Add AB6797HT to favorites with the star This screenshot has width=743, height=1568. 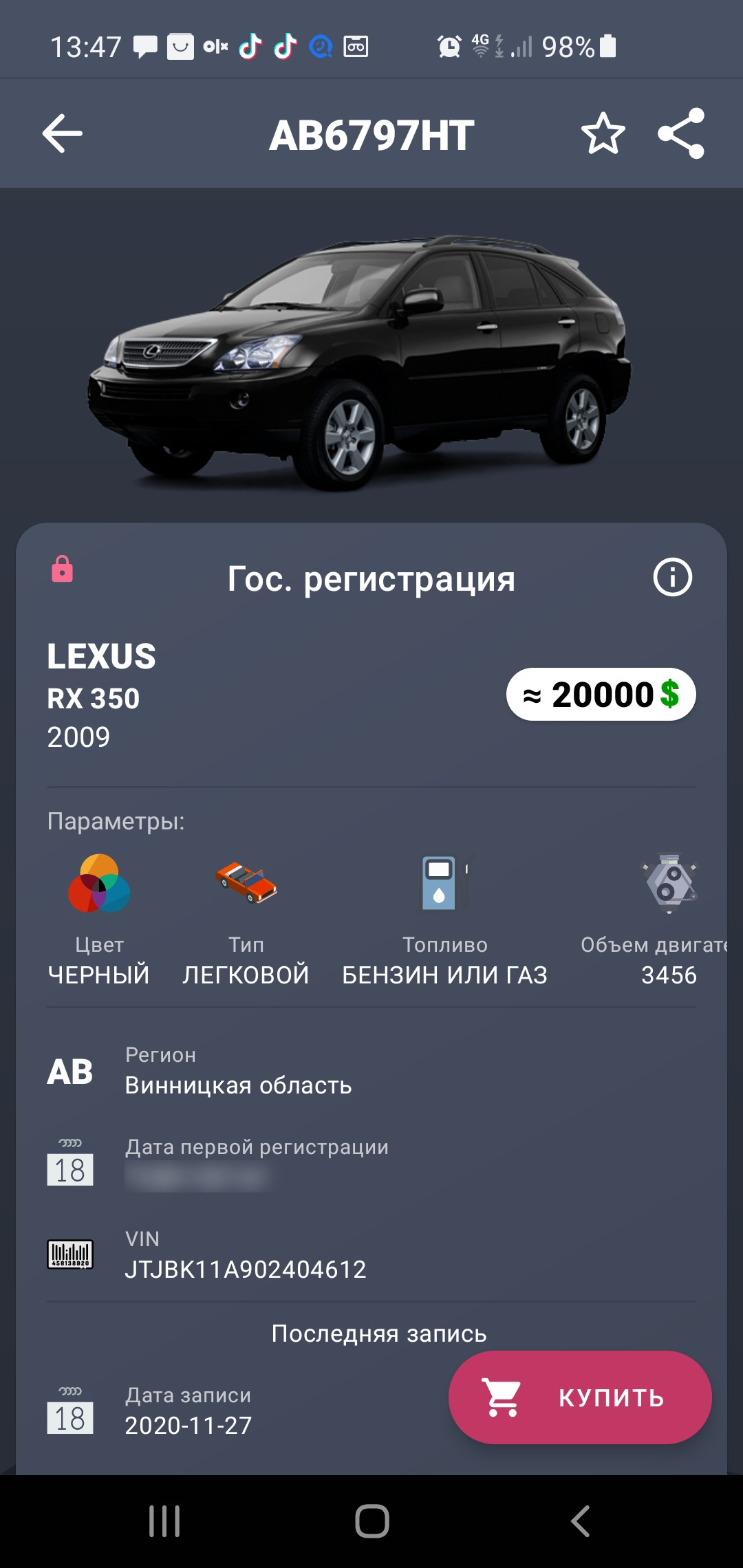point(603,133)
